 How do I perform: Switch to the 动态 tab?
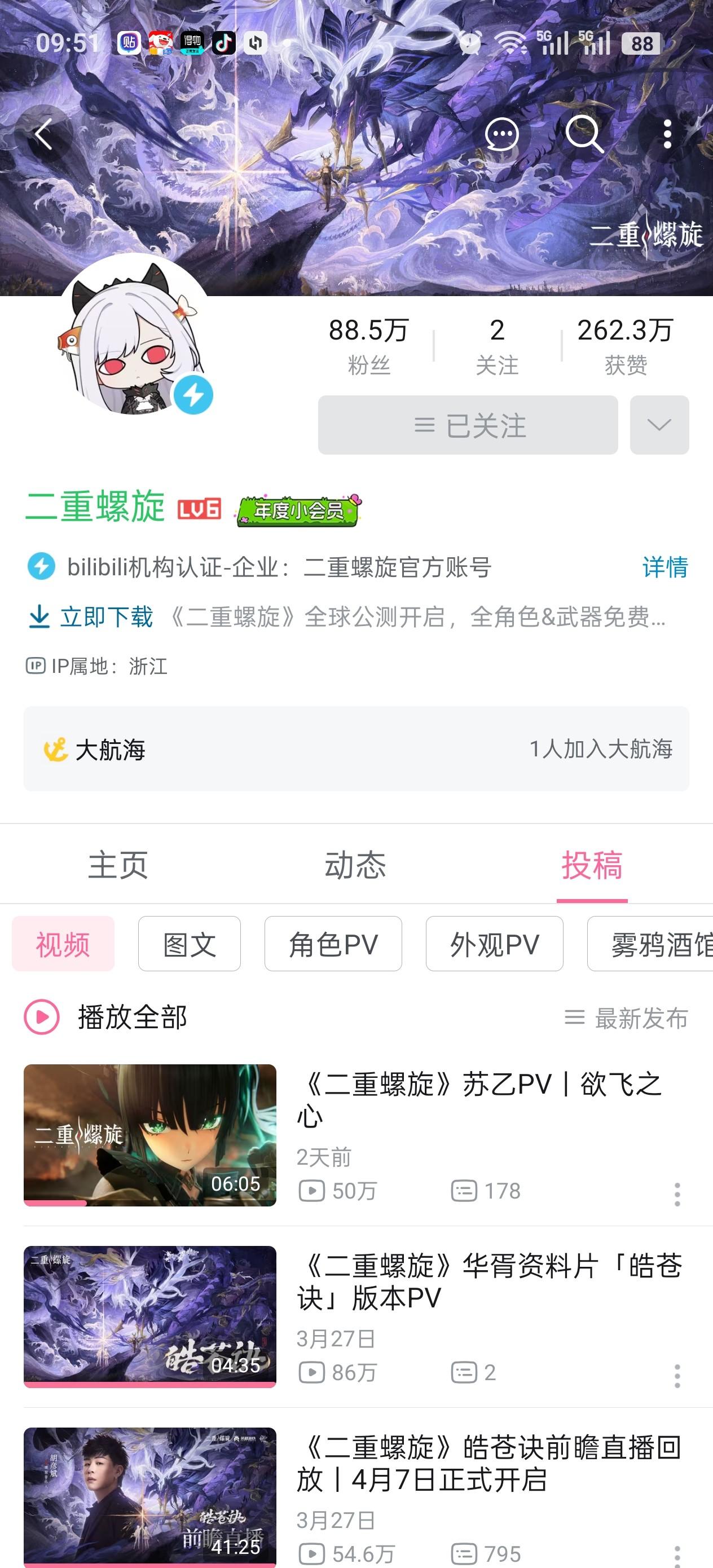355,864
